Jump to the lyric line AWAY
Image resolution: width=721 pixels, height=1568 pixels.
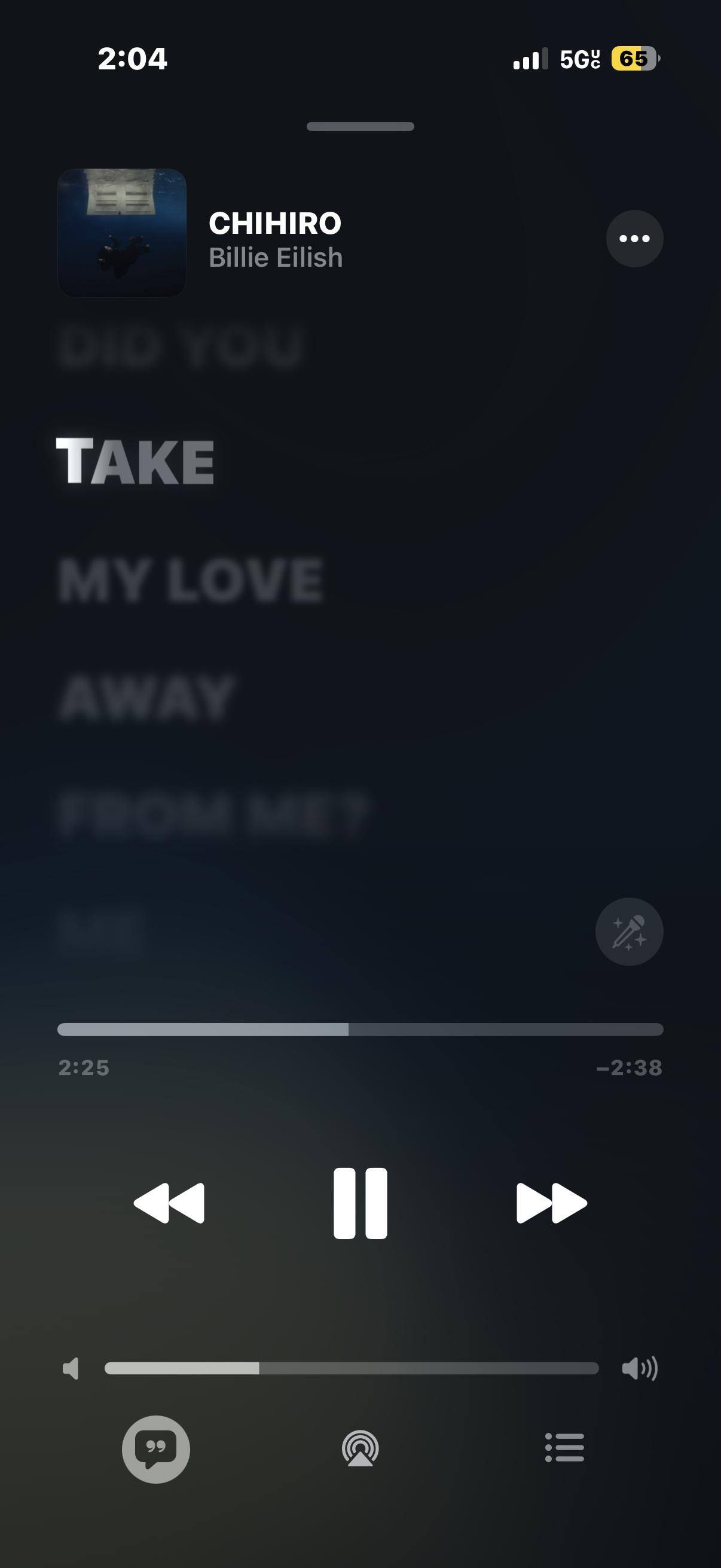(146, 697)
